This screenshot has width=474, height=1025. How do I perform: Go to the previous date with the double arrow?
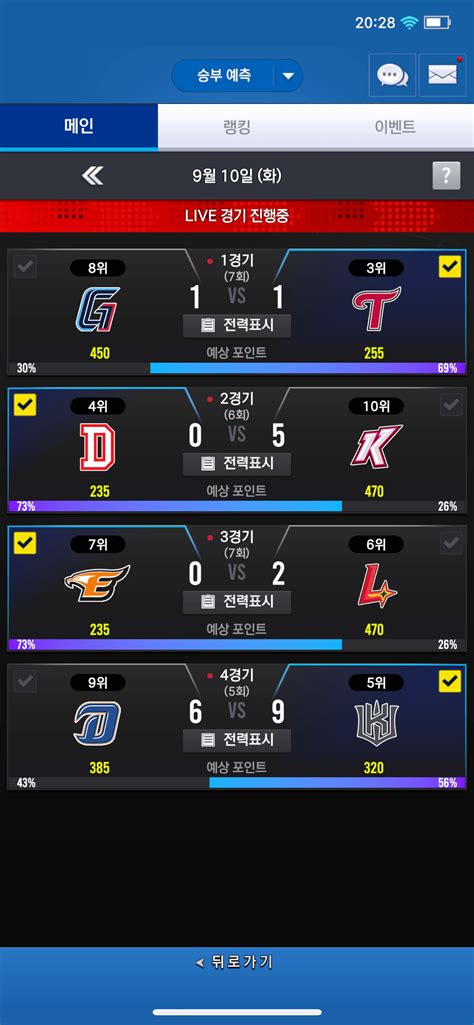(93, 176)
